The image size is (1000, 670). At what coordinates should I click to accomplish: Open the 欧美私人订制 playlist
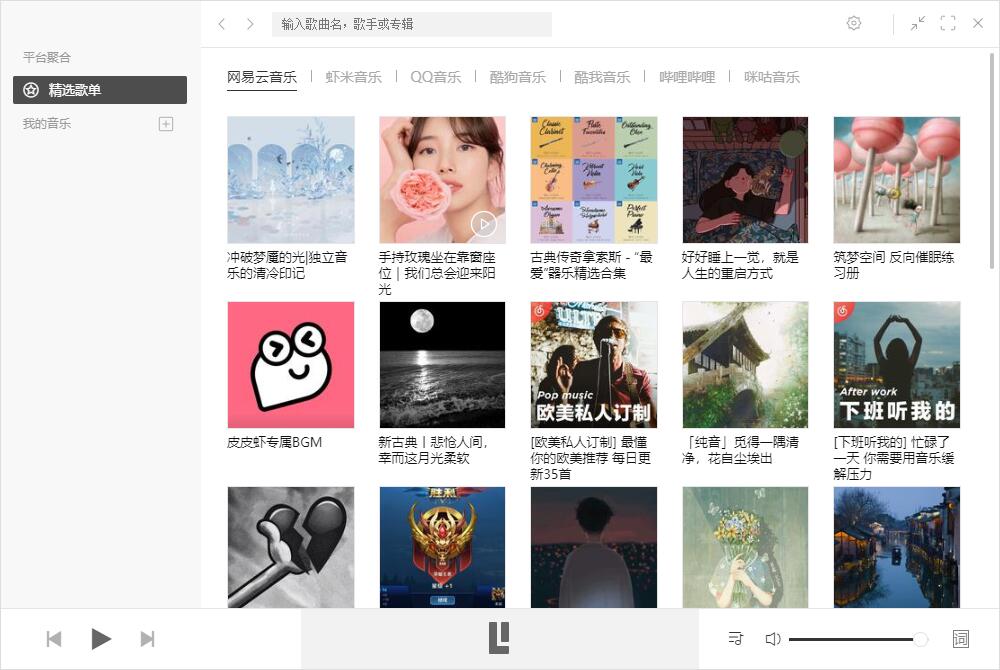point(593,365)
